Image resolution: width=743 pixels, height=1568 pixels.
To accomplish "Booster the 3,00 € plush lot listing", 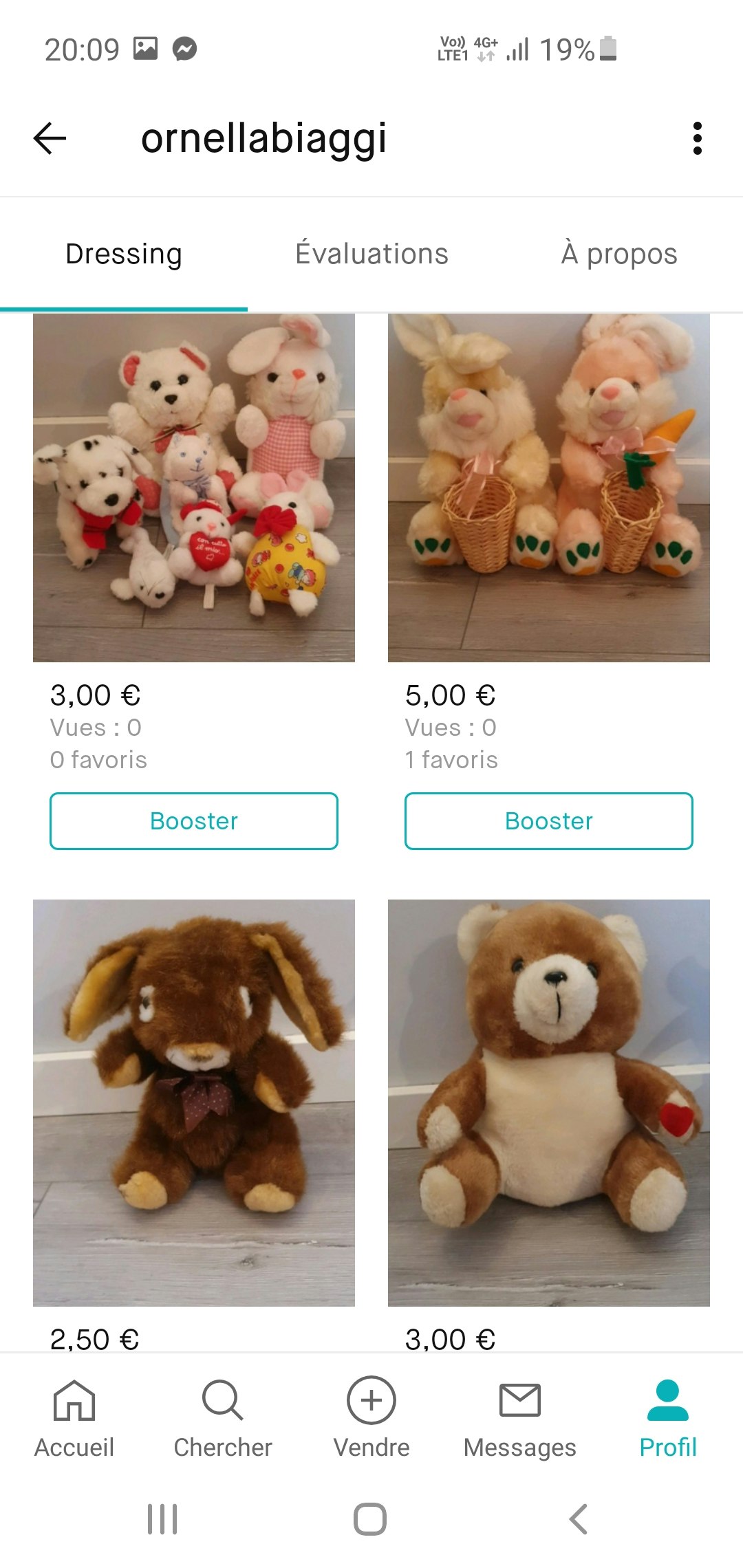I will coord(193,820).
